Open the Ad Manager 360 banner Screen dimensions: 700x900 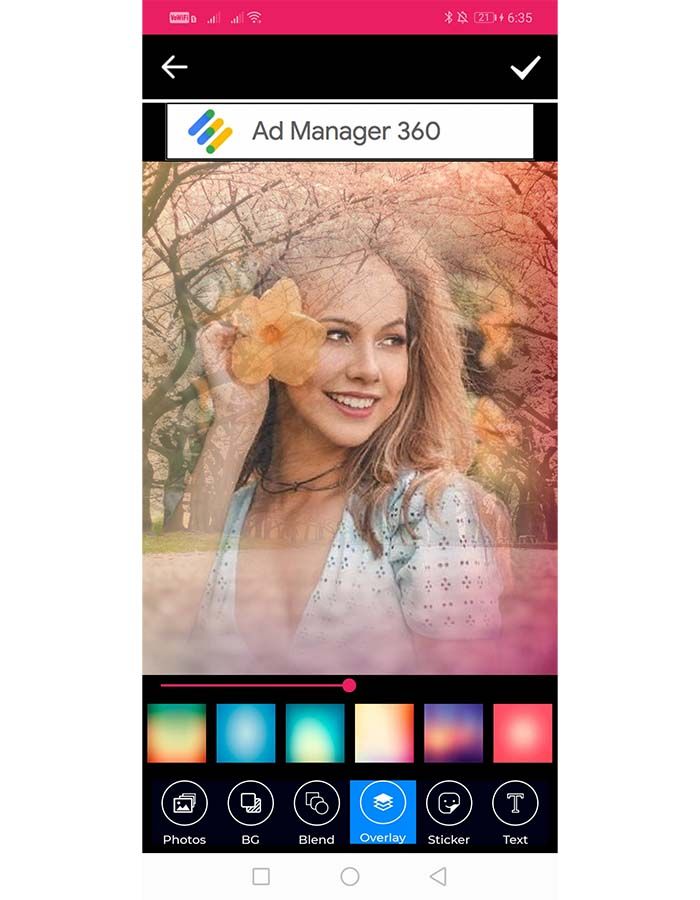[349, 131]
